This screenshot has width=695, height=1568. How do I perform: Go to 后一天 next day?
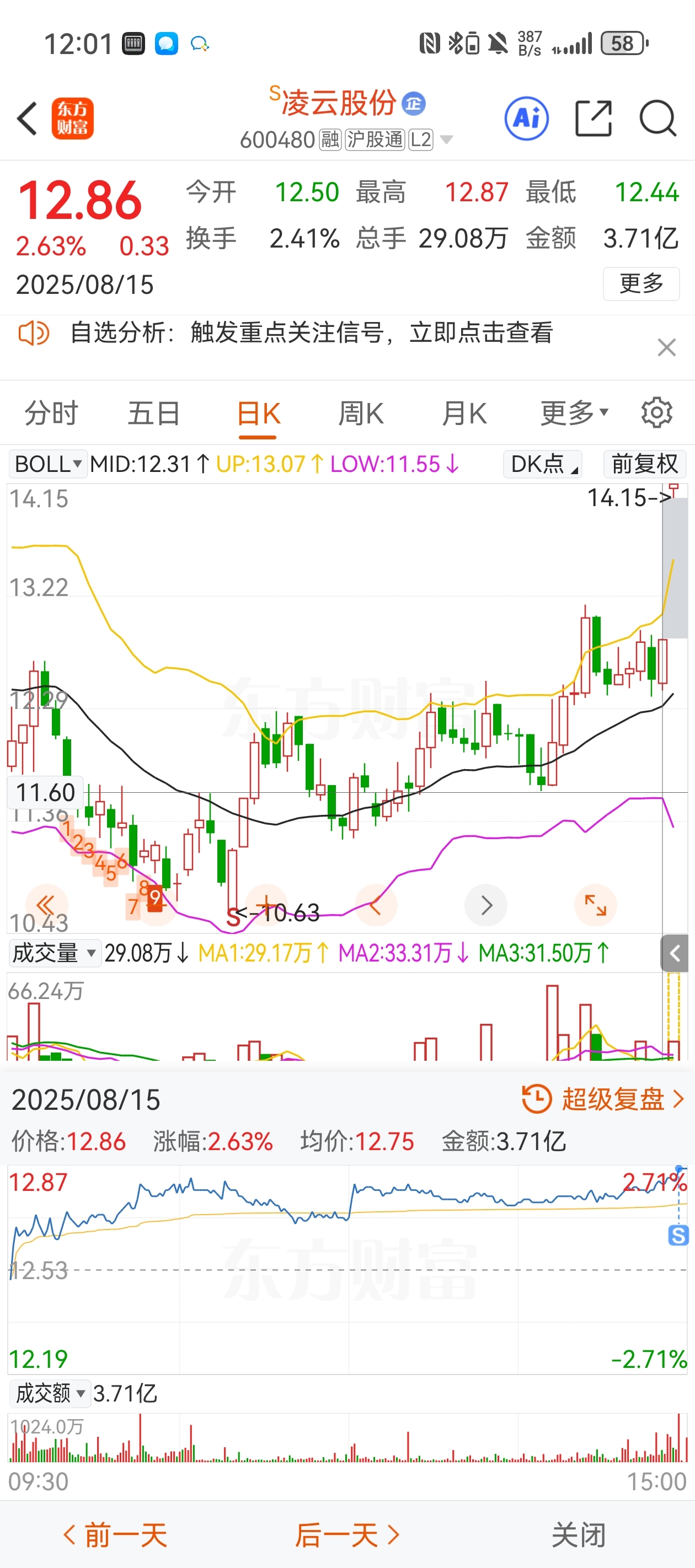347,1535
